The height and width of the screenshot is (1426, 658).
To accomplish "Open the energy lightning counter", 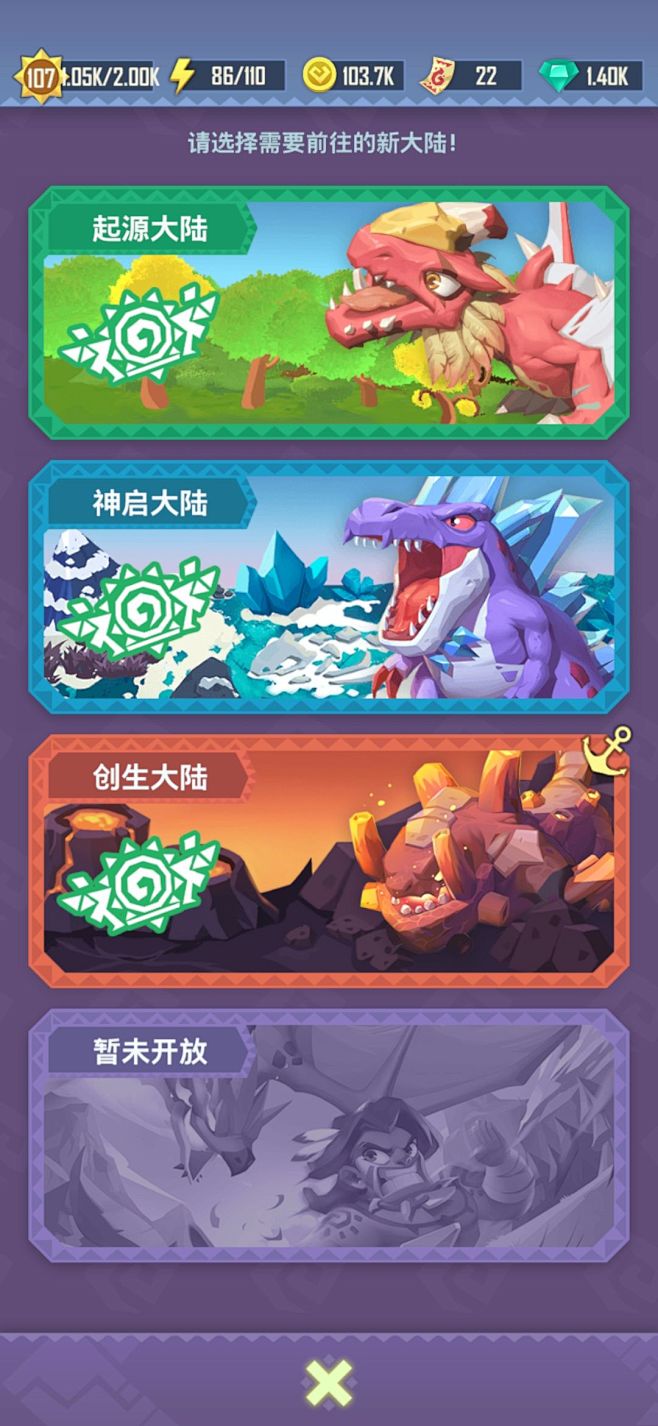I will [227, 76].
